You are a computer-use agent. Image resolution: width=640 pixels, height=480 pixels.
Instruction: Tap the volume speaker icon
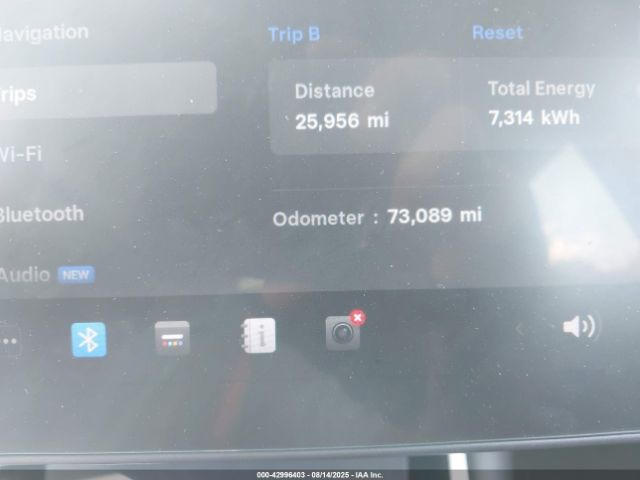click(578, 326)
